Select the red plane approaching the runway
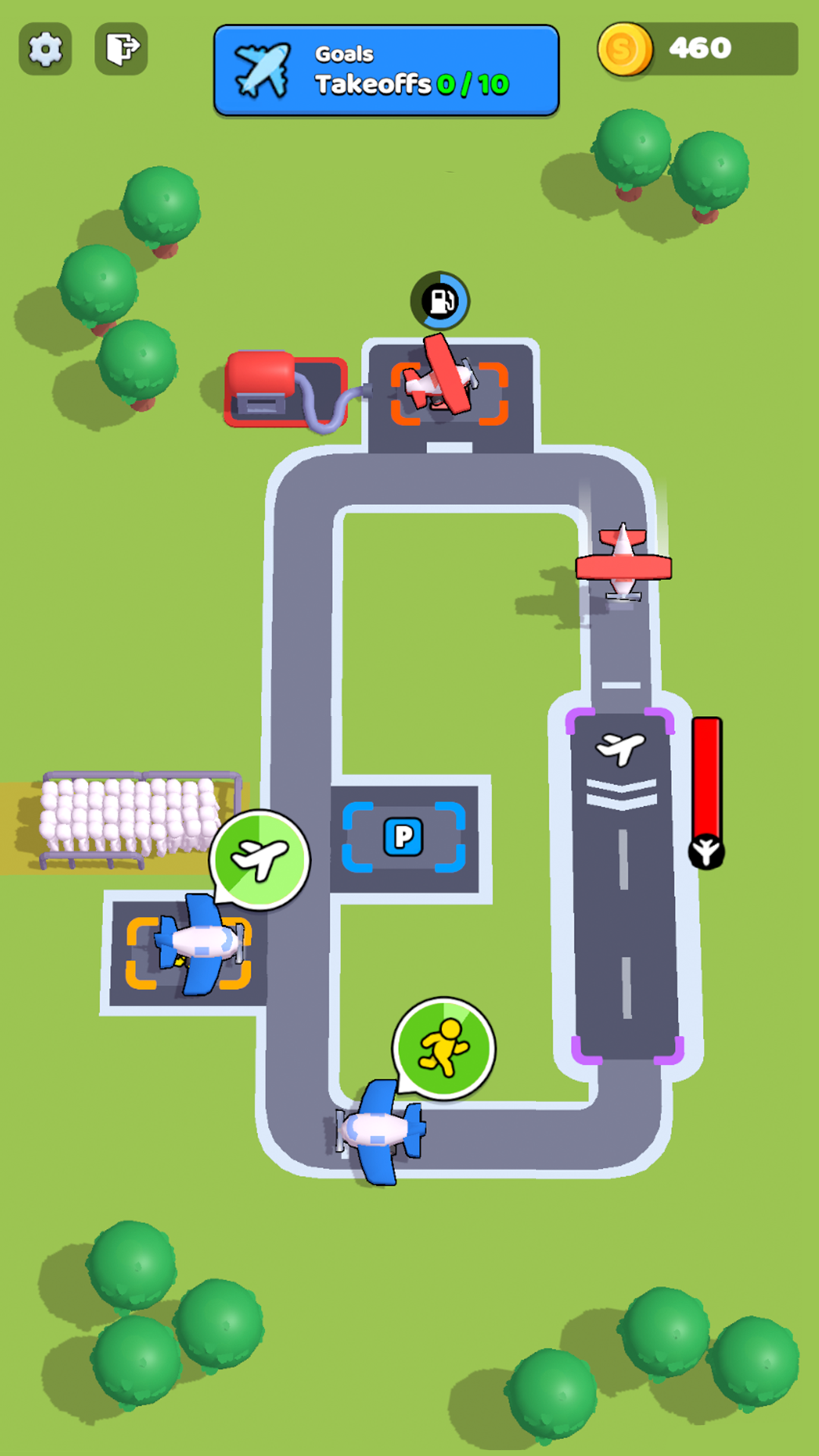The image size is (819, 1456). pos(623,563)
